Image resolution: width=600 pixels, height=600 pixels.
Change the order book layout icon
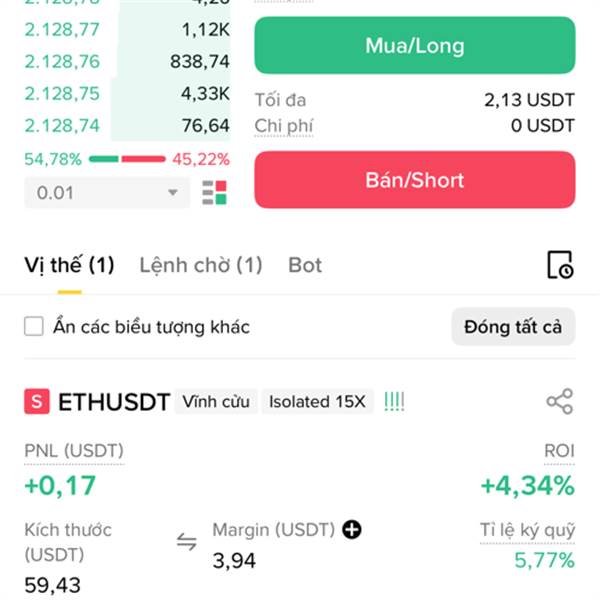tap(214, 192)
